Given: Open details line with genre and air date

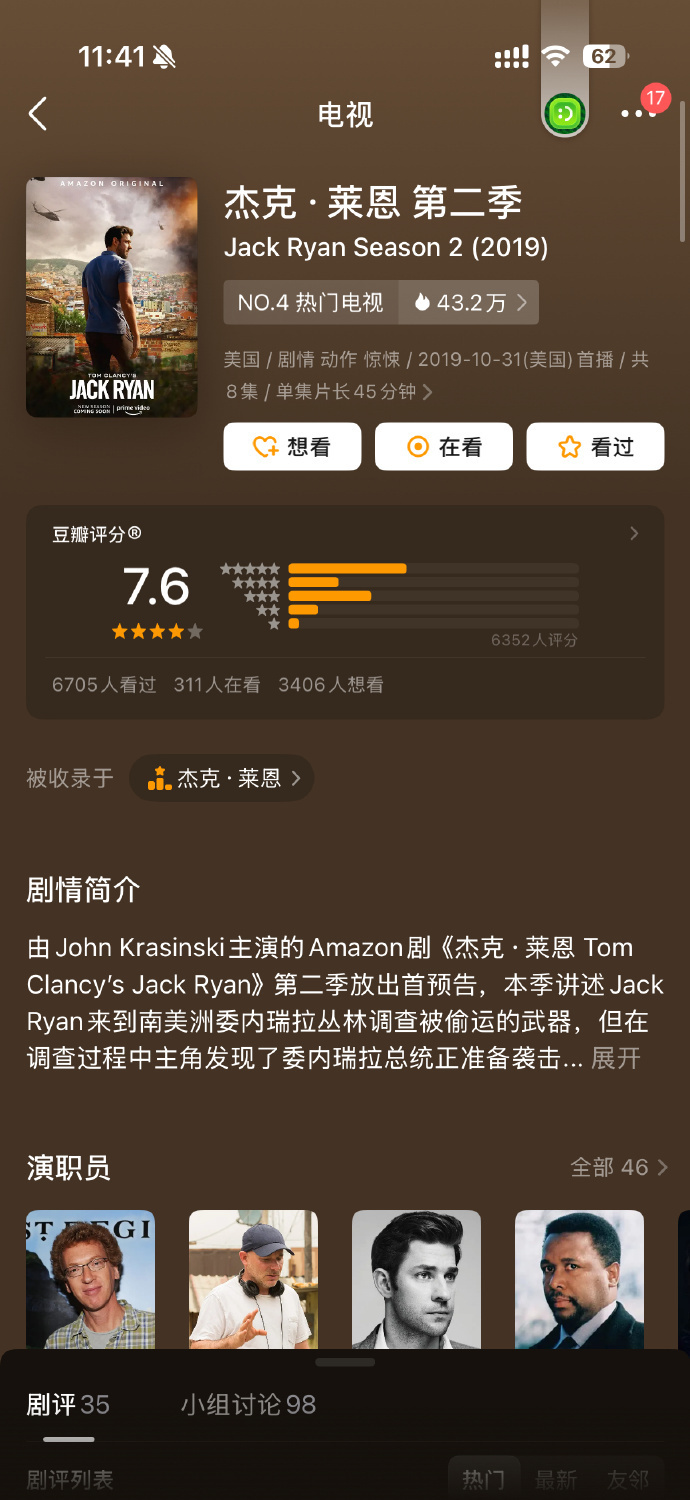Looking at the screenshot, I should pyautogui.click(x=436, y=375).
